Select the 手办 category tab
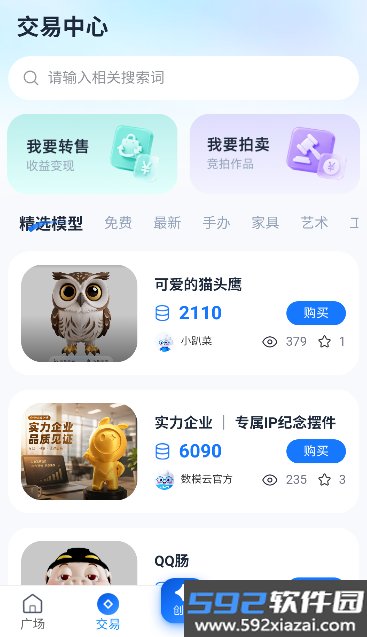This screenshot has width=367, height=637. click(x=216, y=223)
